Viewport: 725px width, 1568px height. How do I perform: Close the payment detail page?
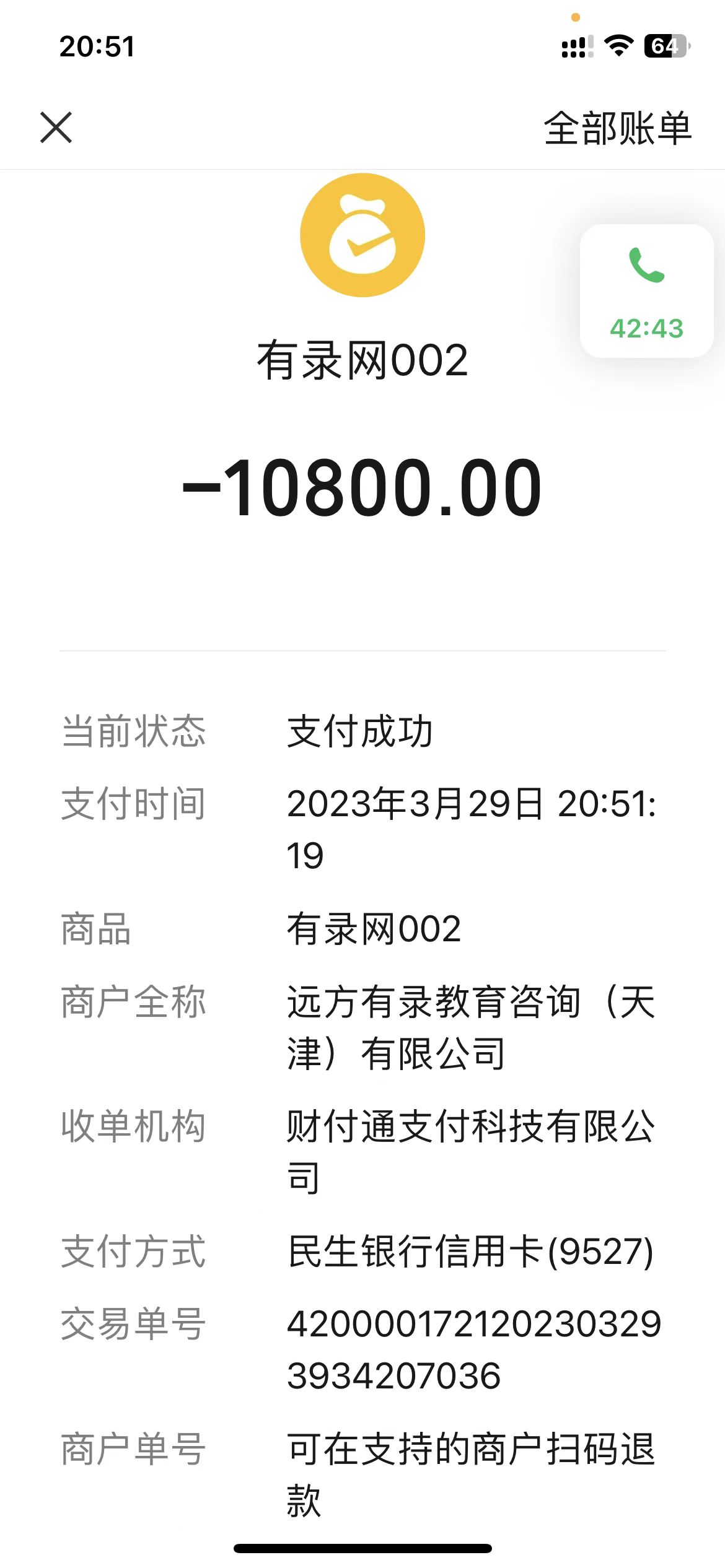coord(56,128)
